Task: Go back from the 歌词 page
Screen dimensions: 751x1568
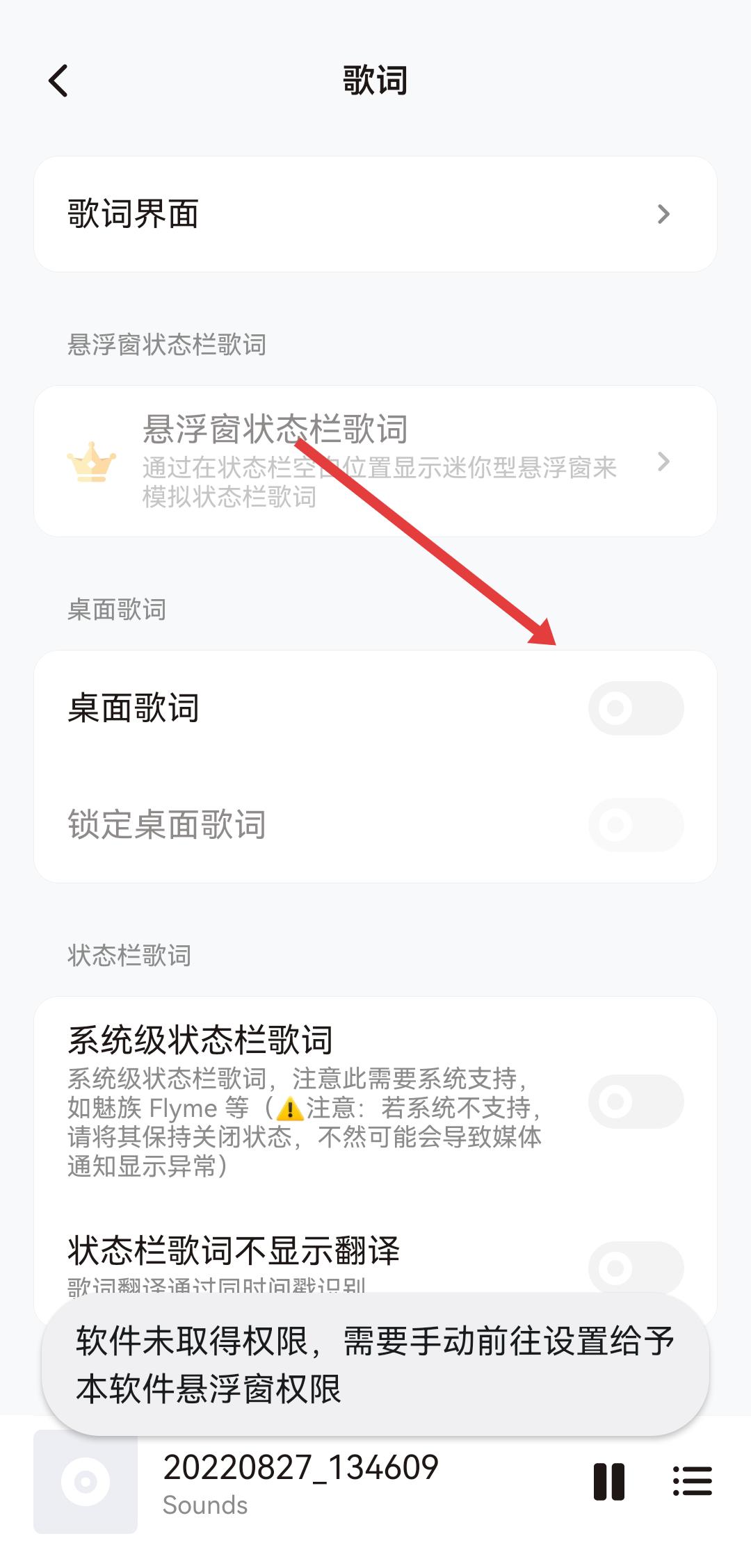Action: pos(59,81)
